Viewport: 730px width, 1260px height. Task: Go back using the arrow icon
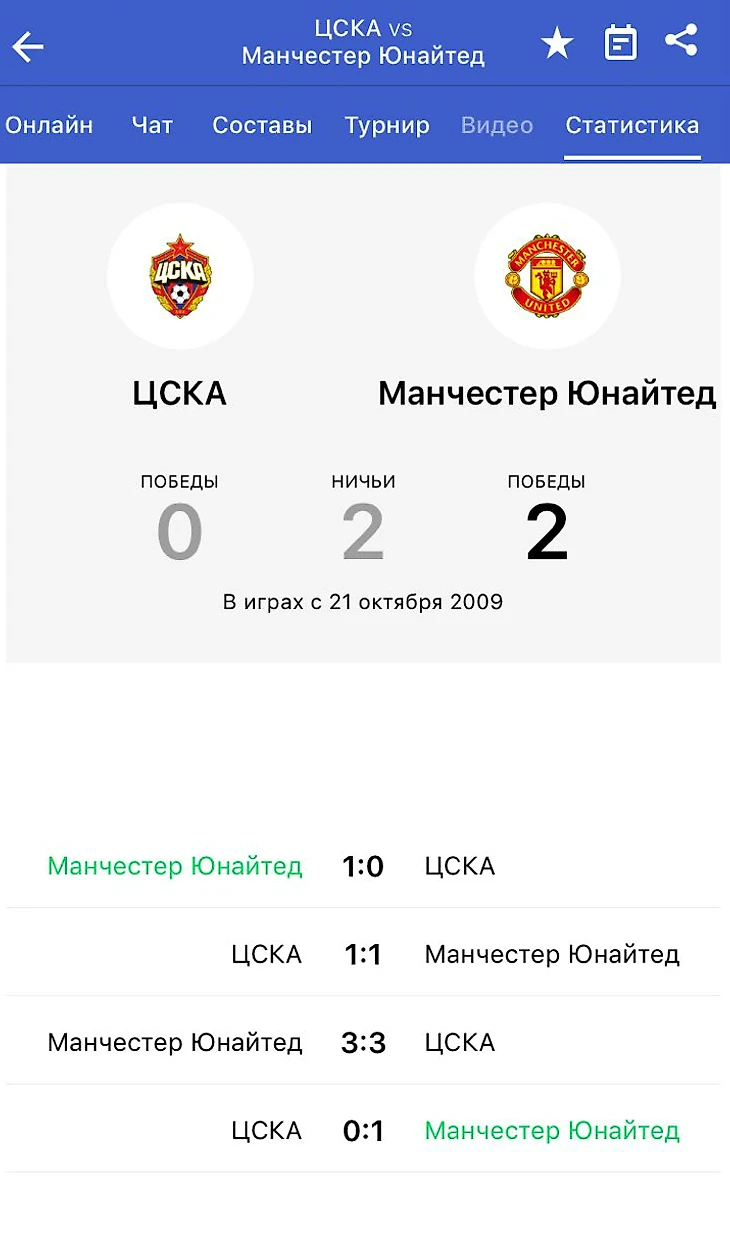pyautogui.click(x=28, y=46)
